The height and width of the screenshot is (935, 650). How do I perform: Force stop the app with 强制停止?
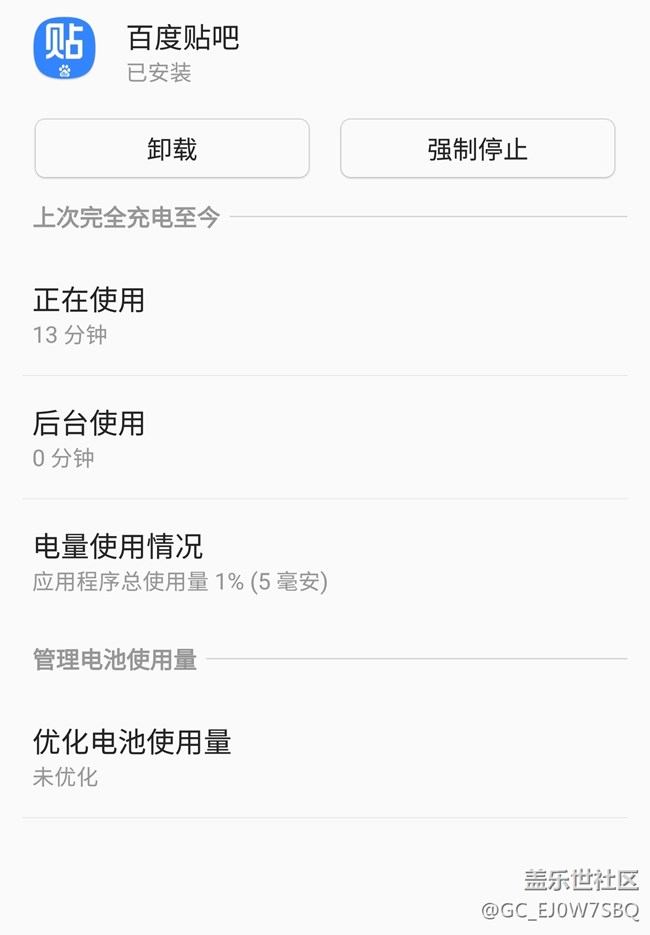pyautogui.click(x=477, y=148)
